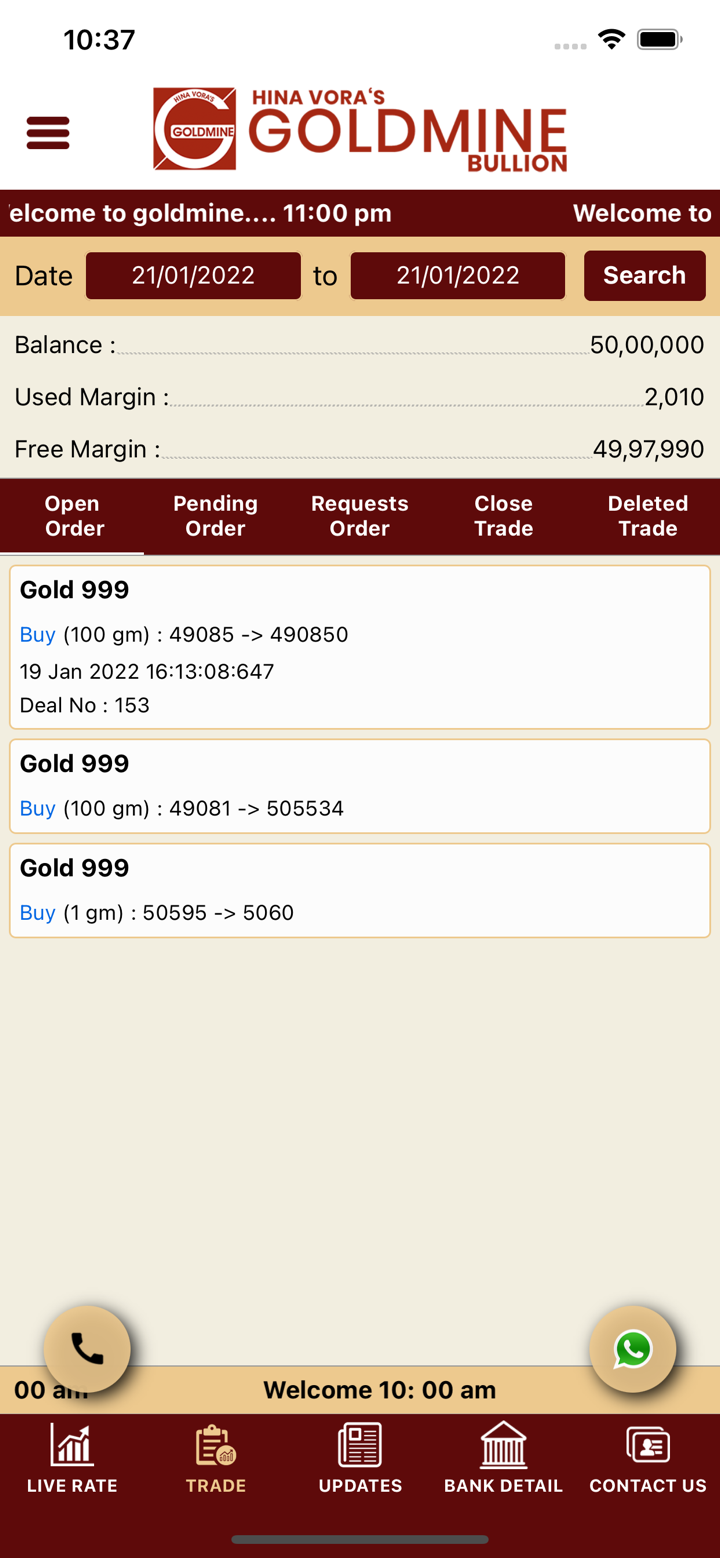Open the Contact Us tab
Image resolution: width=720 pixels, height=1558 pixels.
click(647, 1458)
